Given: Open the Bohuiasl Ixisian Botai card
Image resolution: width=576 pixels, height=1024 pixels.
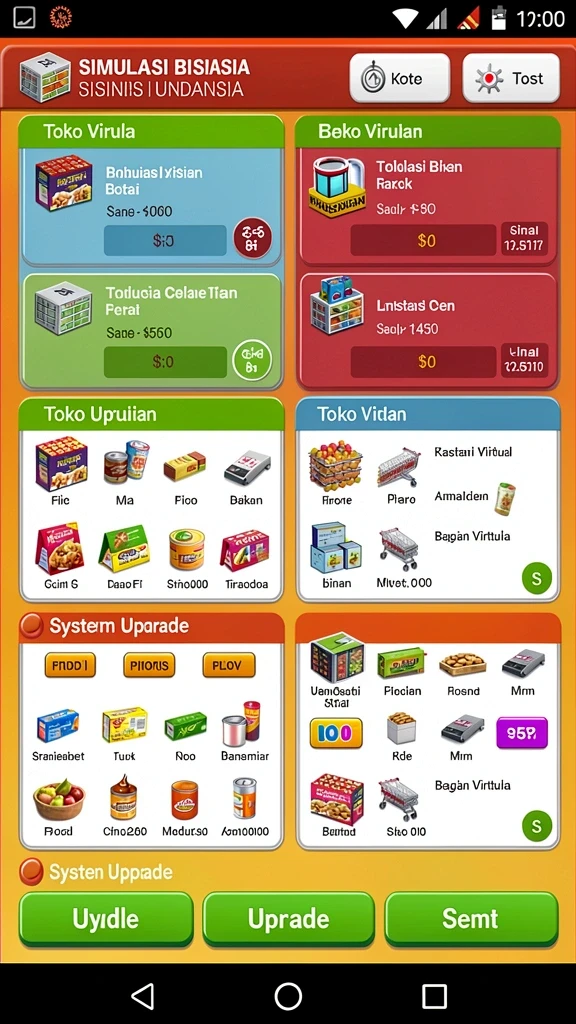Looking at the screenshot, I should (152, 206).
